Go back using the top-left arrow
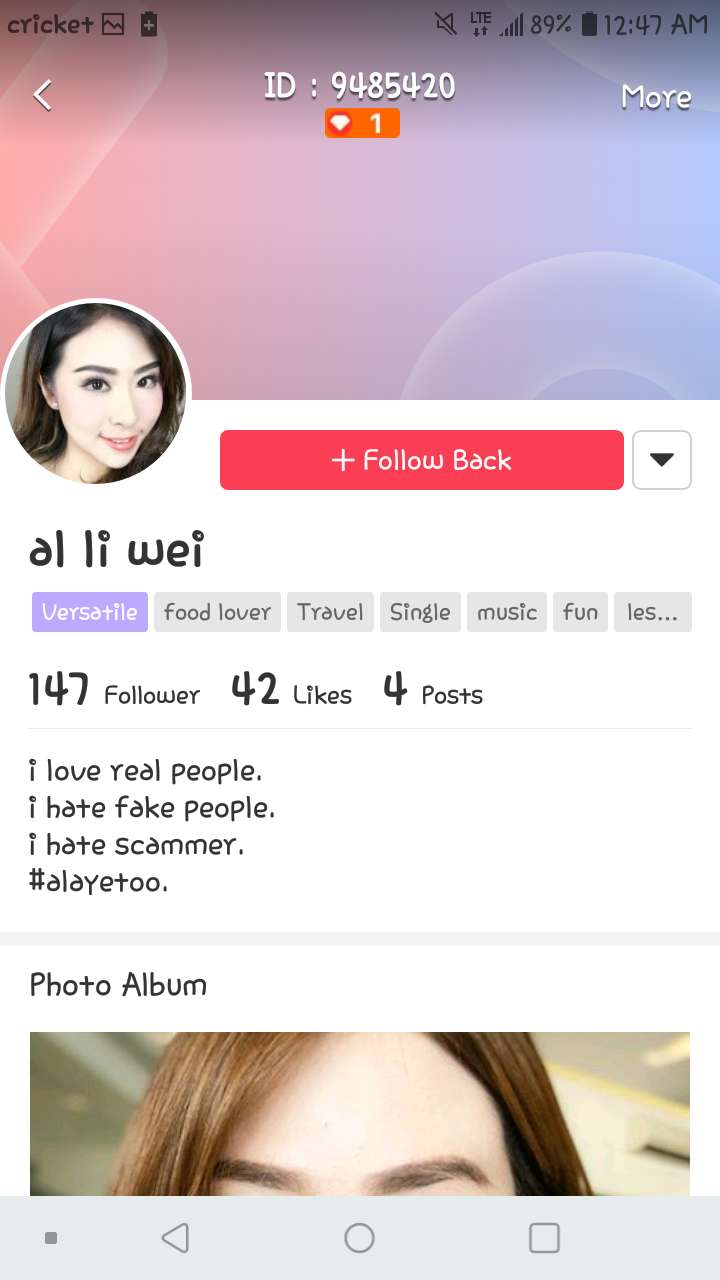This screenshot has height=1280, width=720. tap(42, 96)
